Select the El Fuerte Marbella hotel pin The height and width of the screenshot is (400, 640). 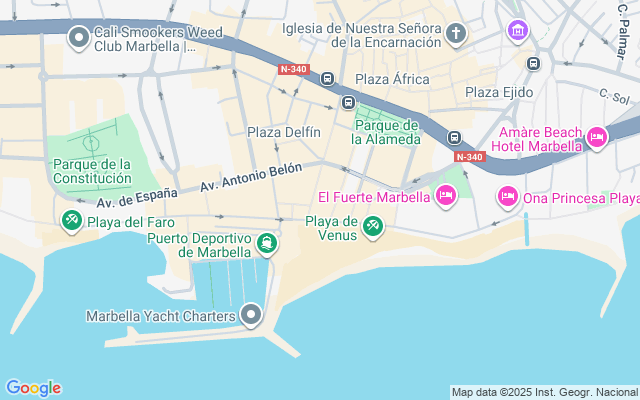tap(446, 196)
